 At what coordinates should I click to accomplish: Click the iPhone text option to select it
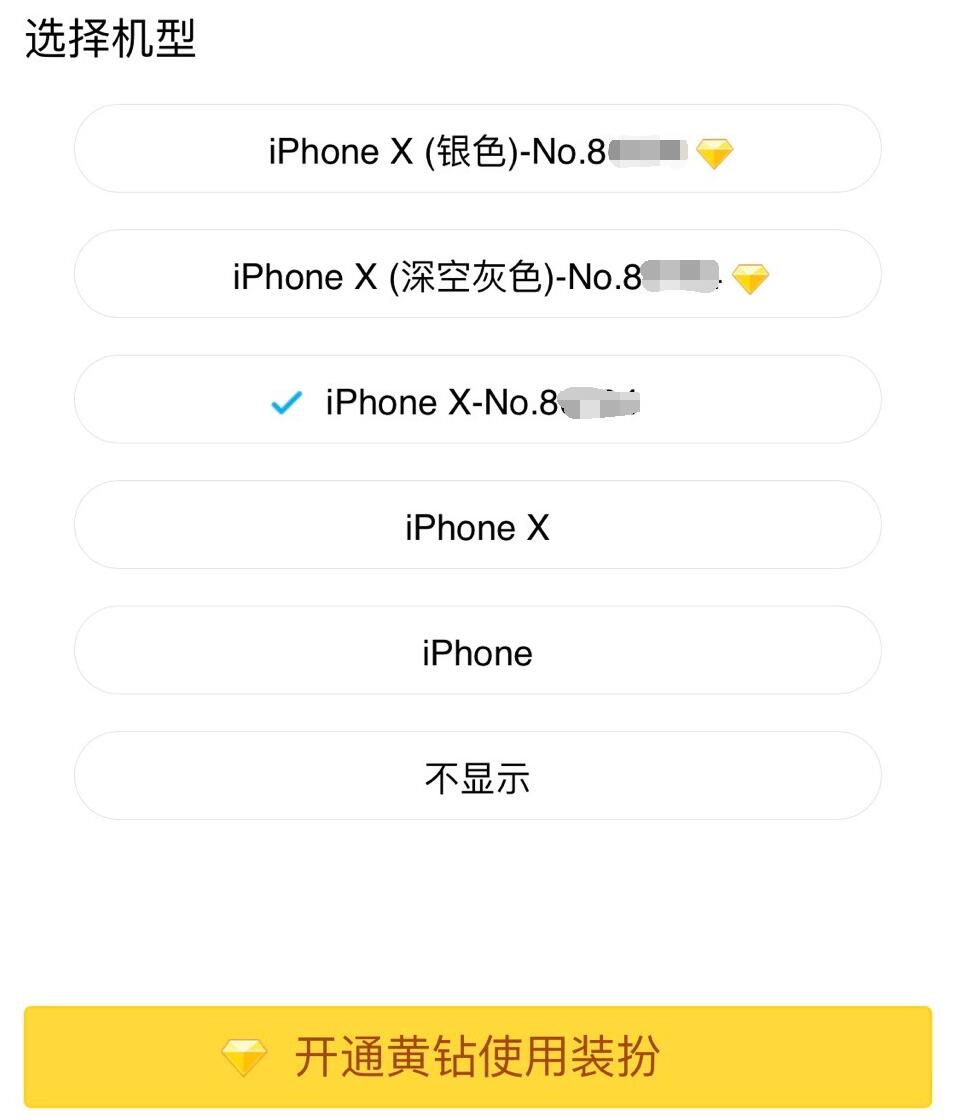click(477, 651)
